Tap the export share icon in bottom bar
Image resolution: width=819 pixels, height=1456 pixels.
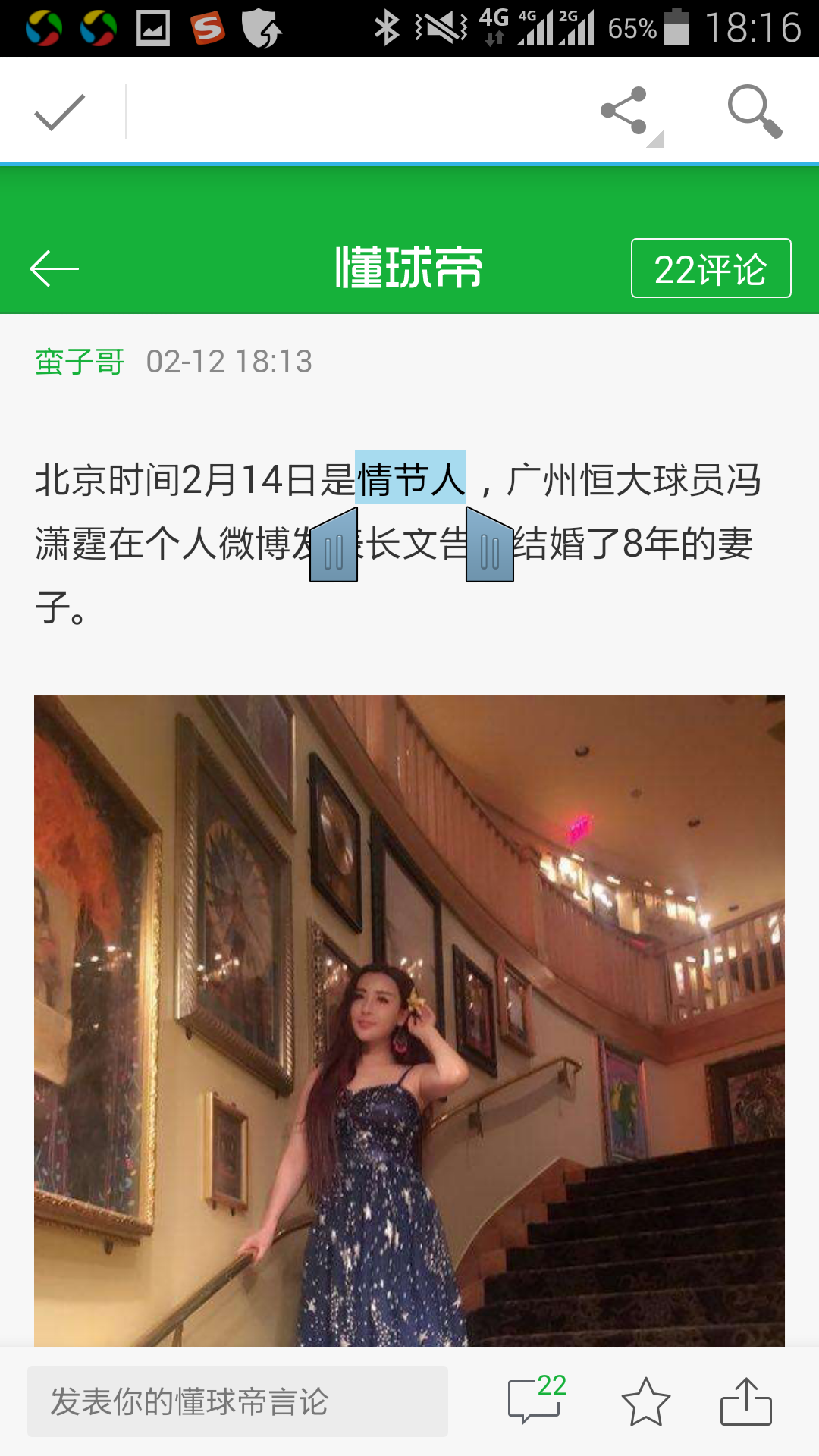pyautogui.click(x=745, y=1401)
